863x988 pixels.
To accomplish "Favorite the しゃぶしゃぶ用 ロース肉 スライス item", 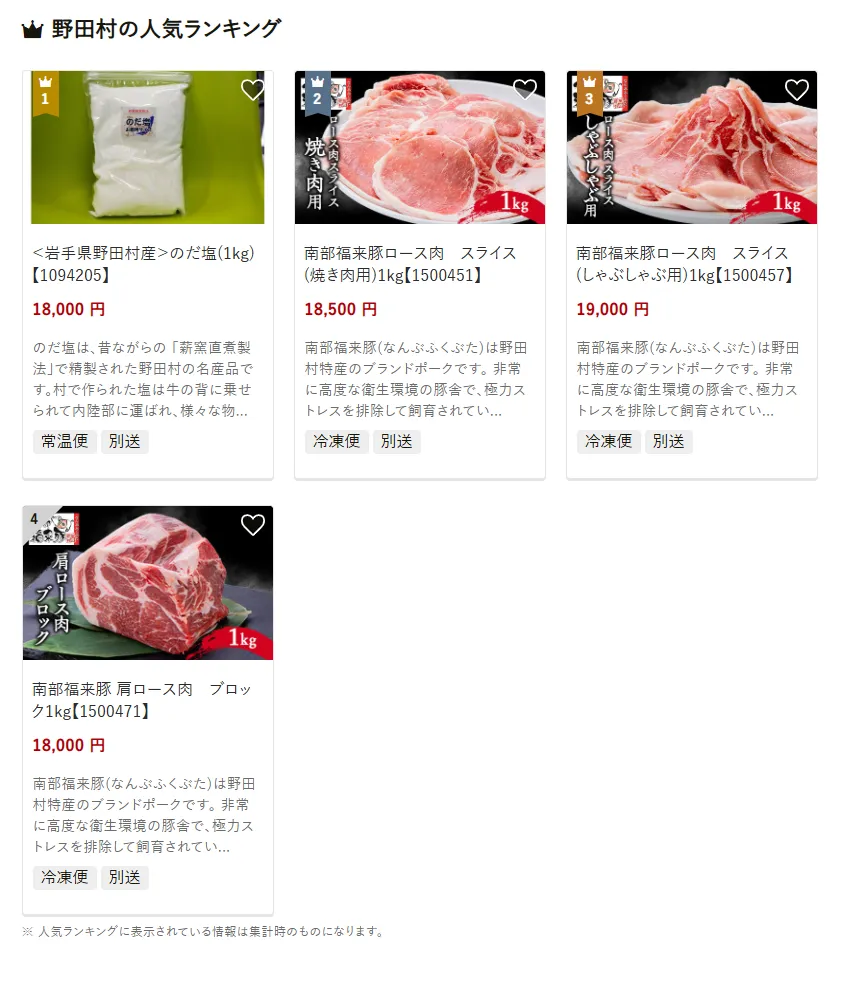I will 797,90.
